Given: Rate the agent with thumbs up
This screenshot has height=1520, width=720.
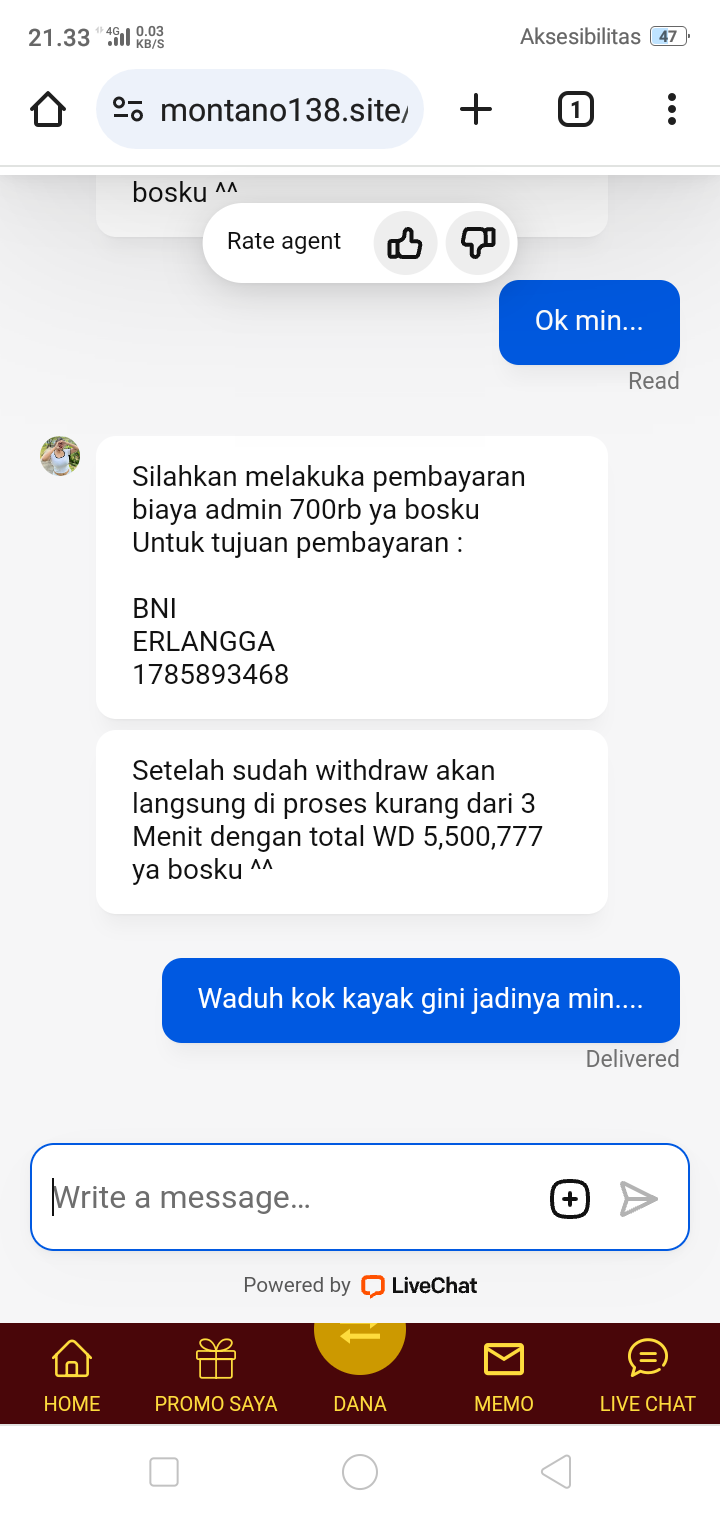Looking at the screenshot, I should (405, 242).
